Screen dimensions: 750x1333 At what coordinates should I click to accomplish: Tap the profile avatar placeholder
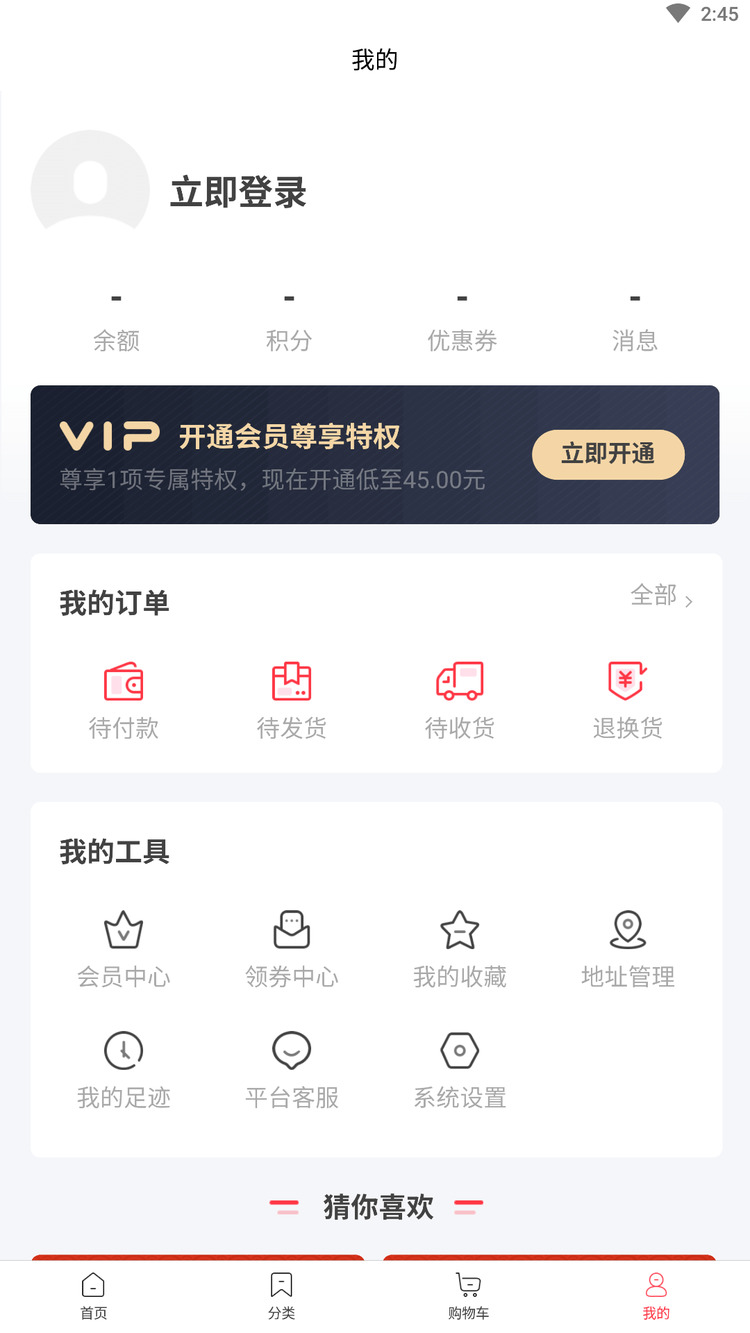coord(90,188)
